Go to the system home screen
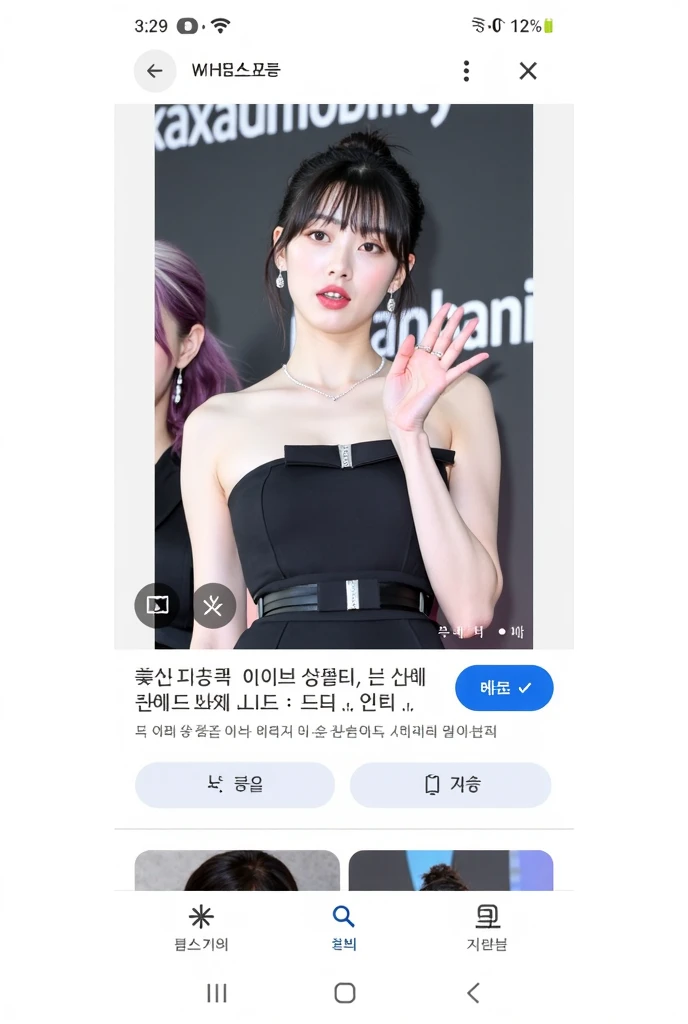This screenshot has height=1024, width=688. (x=344, y=992)
